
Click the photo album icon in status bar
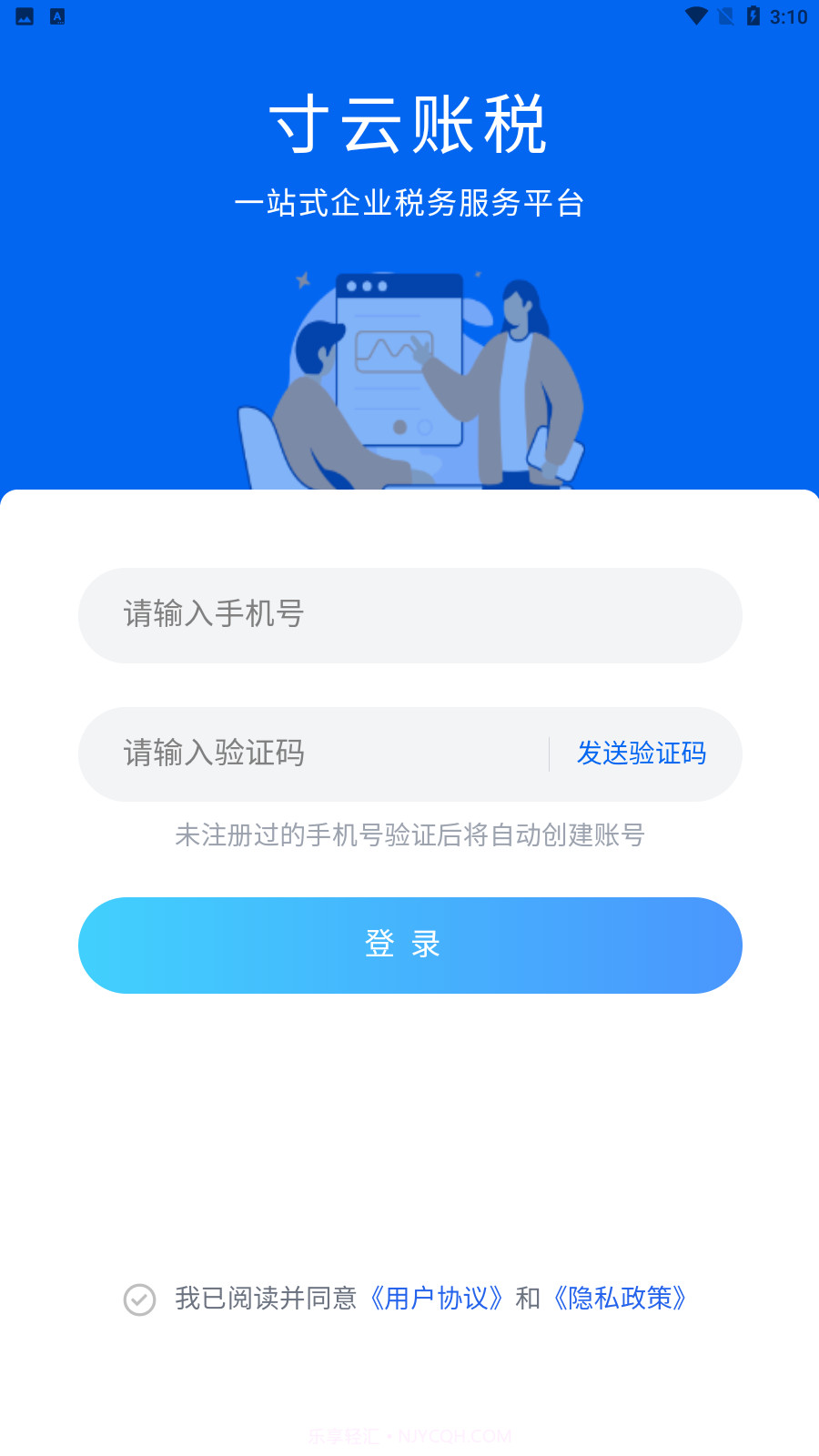click(25, 15)
